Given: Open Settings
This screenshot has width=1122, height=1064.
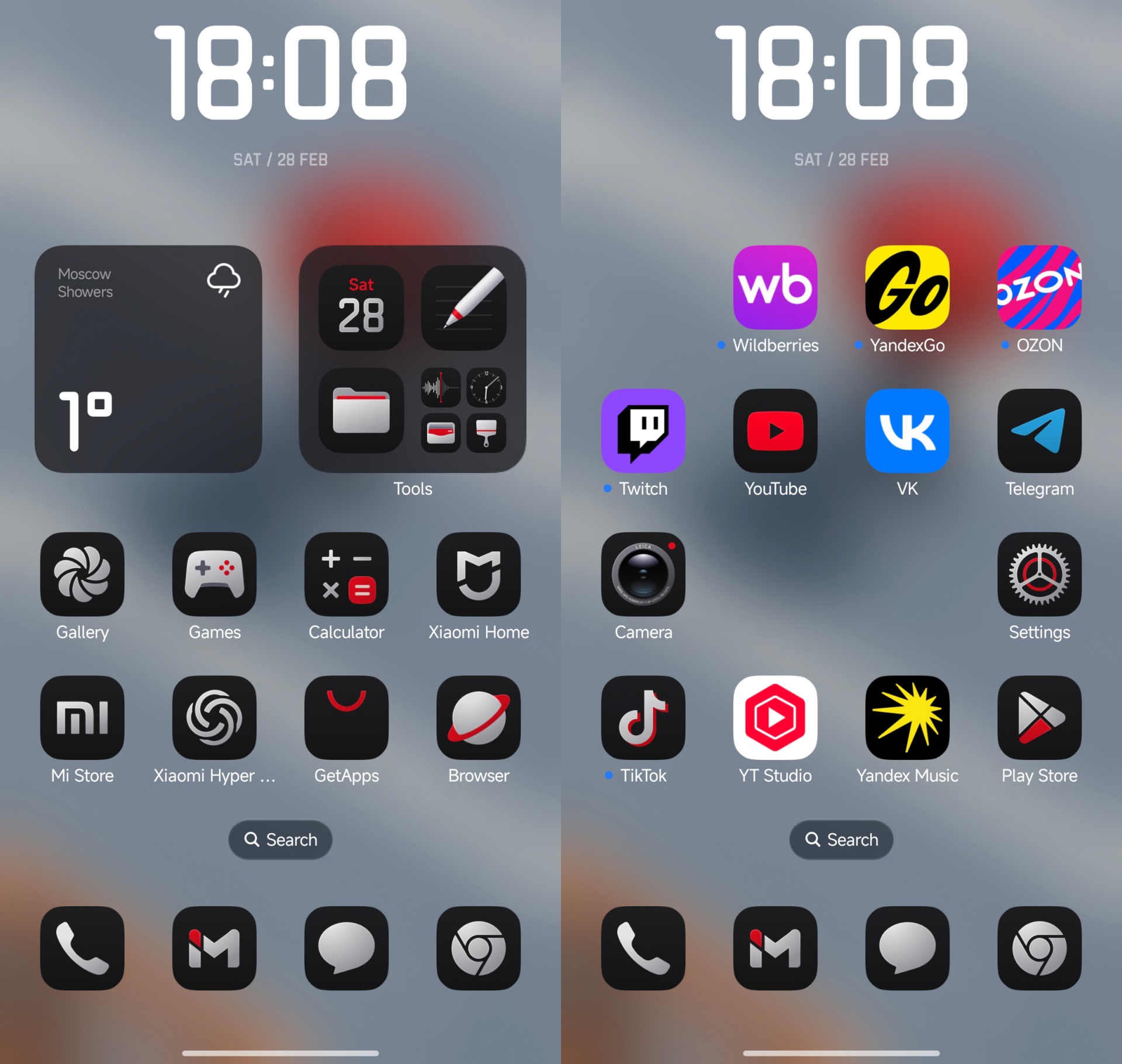Looking at the screenshot, I should 1039,574.
